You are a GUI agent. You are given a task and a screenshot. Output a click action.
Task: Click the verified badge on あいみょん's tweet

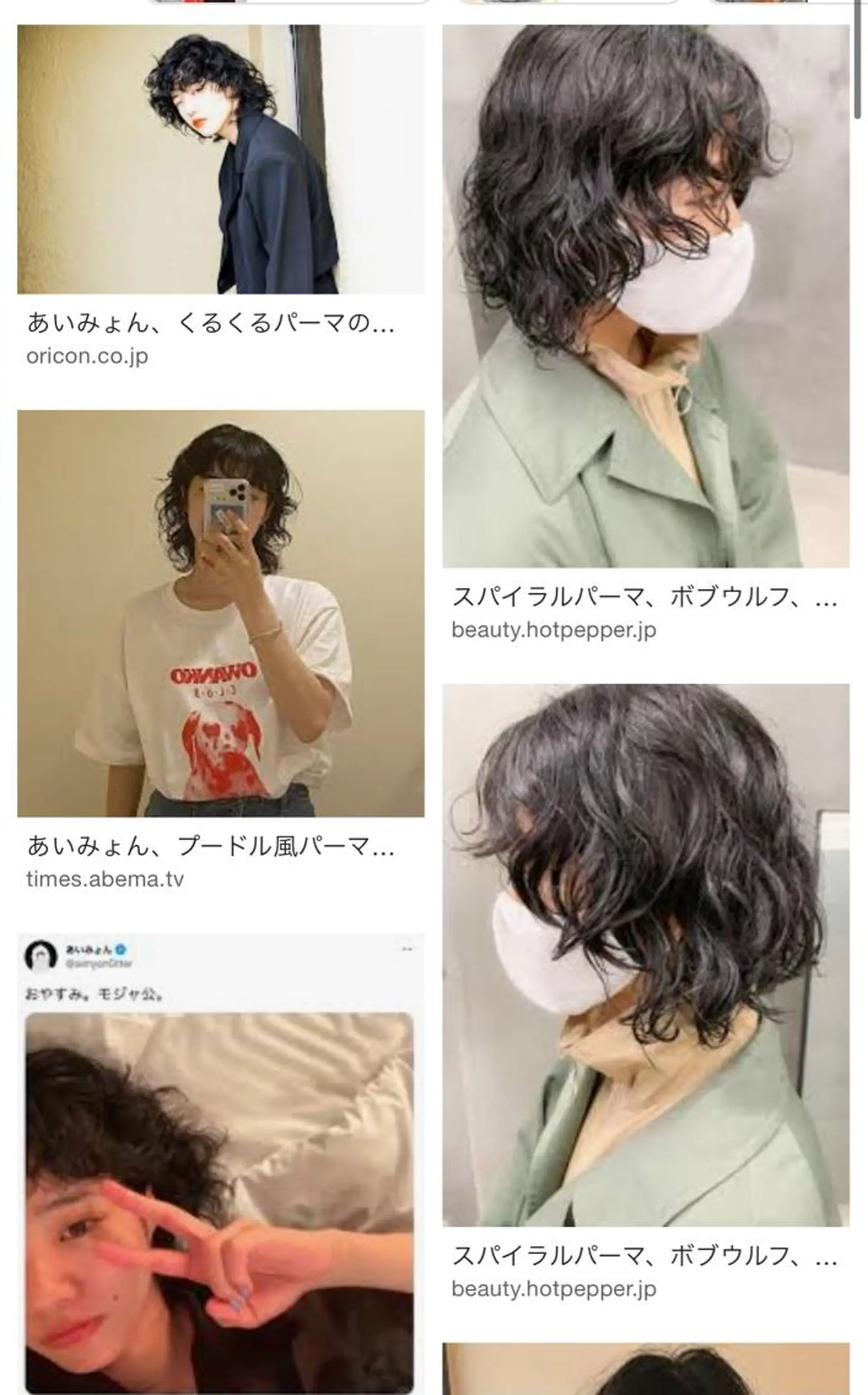point(121,949)
